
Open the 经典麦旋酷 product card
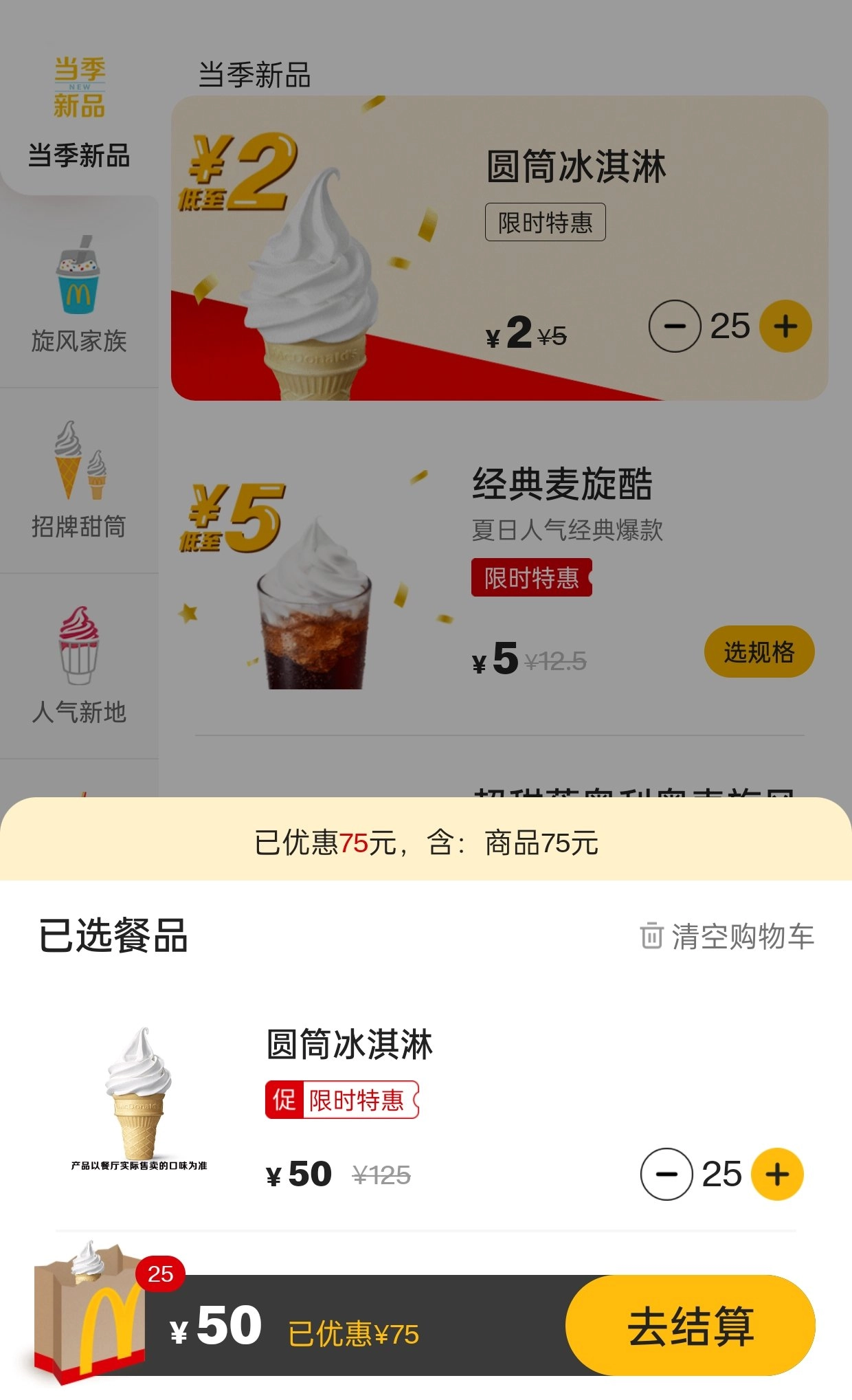click(500, 576)
